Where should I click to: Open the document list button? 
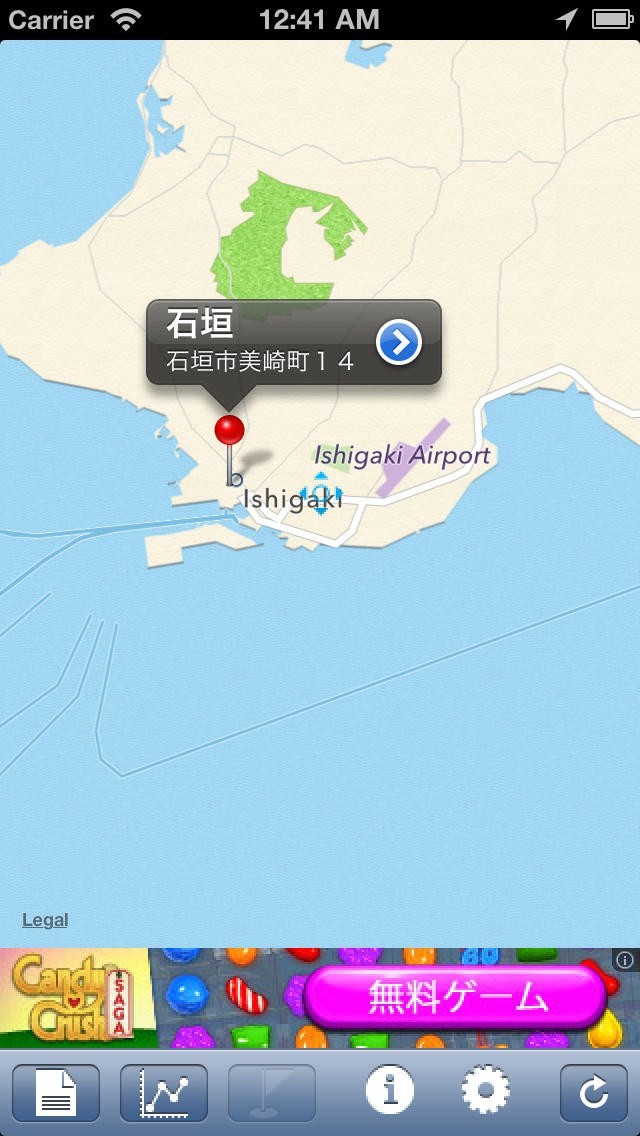coord(56,1092)
